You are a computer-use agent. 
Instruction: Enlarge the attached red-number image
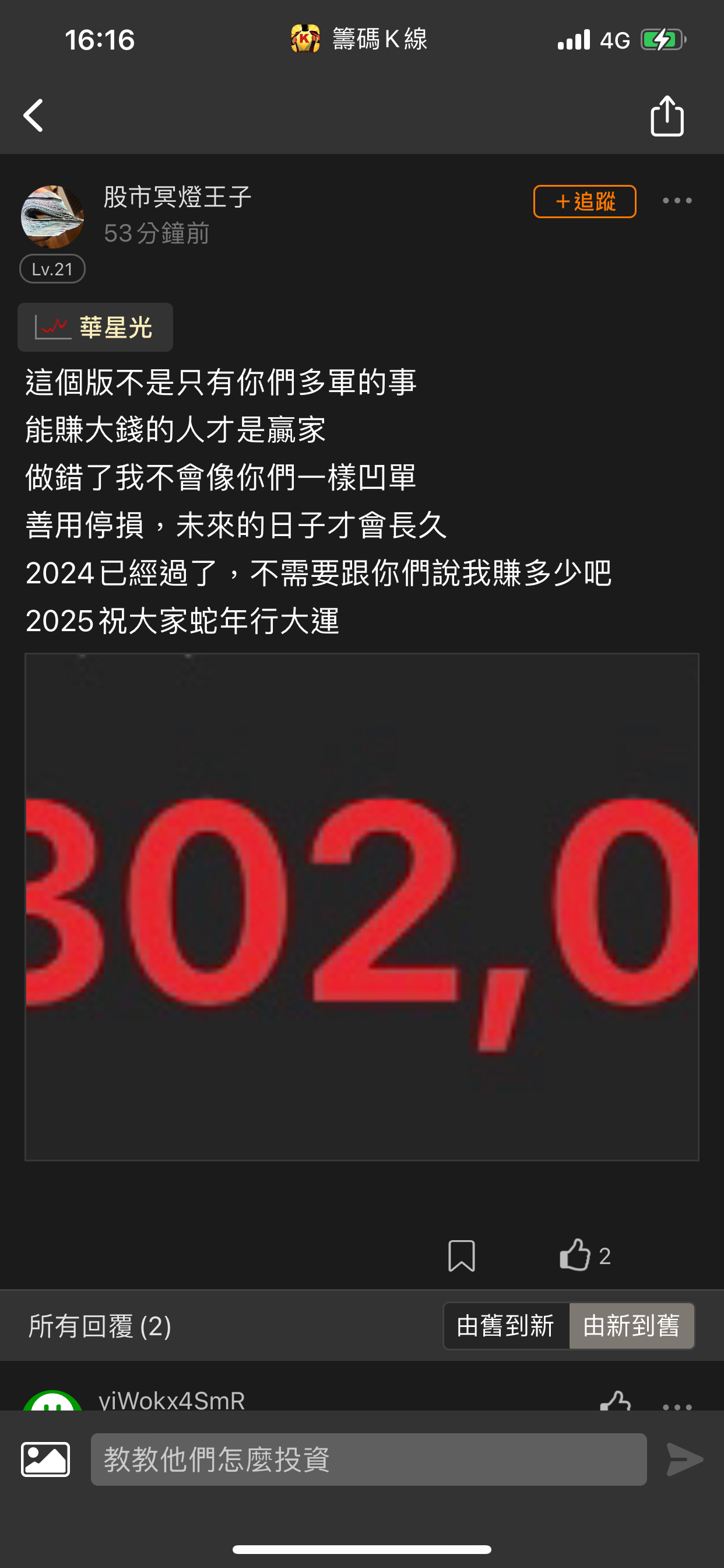point(361,907)
